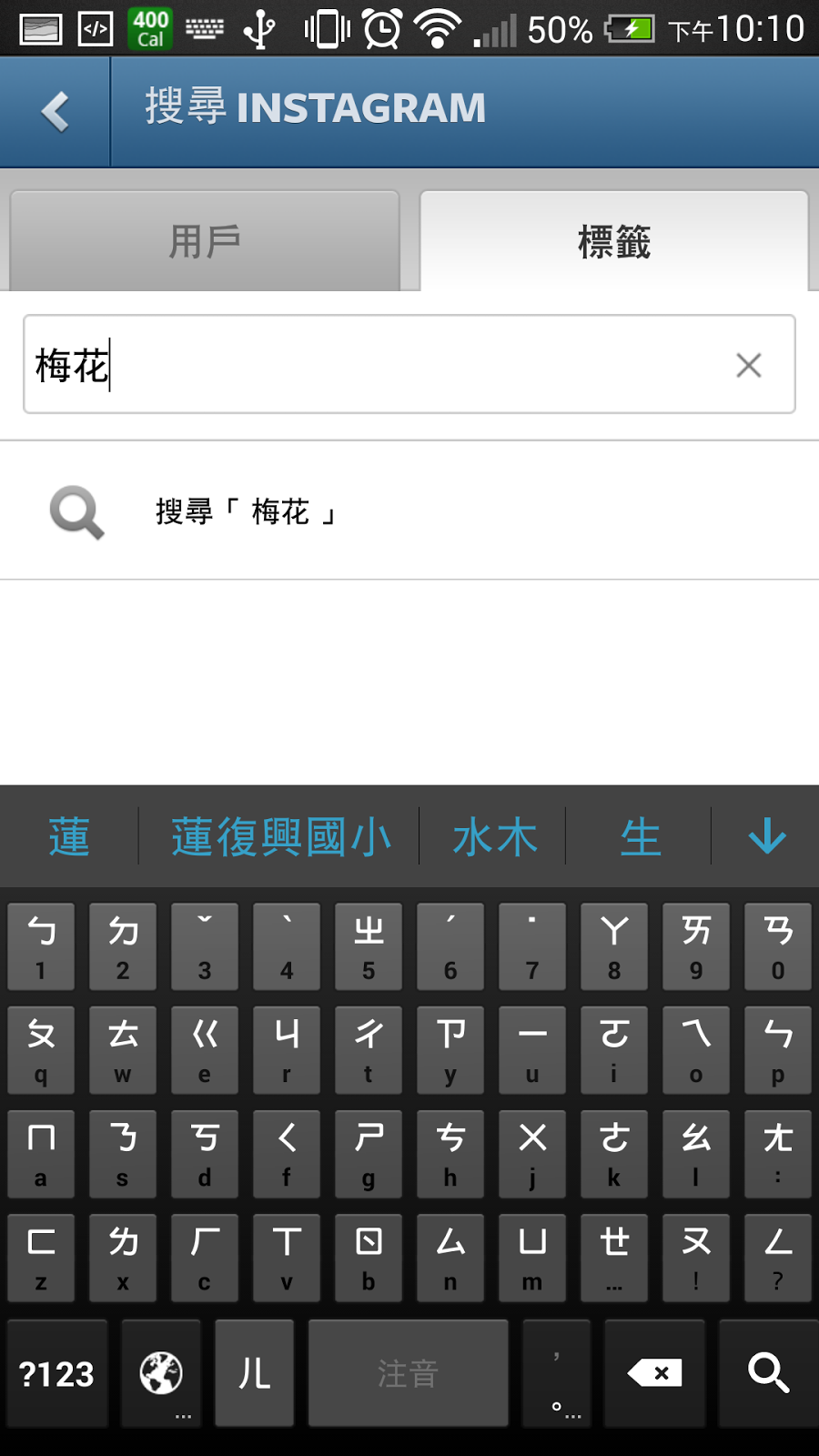Switch to the 用戶 tab
Viewport: 819px width, 1456px height.
click(x=205, y=242)
